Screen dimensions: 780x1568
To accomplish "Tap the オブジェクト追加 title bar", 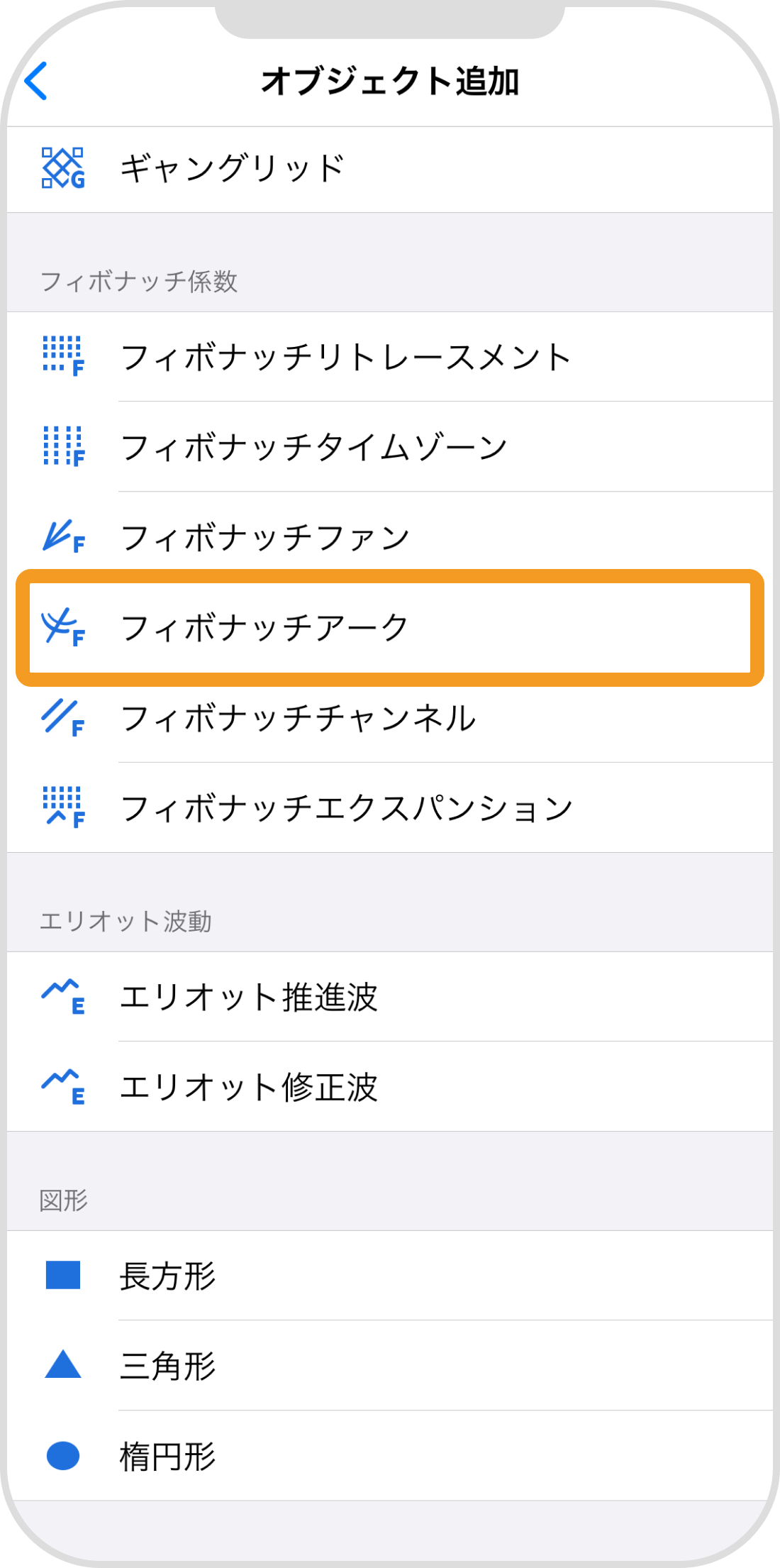I will pyautogui.click(x=390, y=80).
